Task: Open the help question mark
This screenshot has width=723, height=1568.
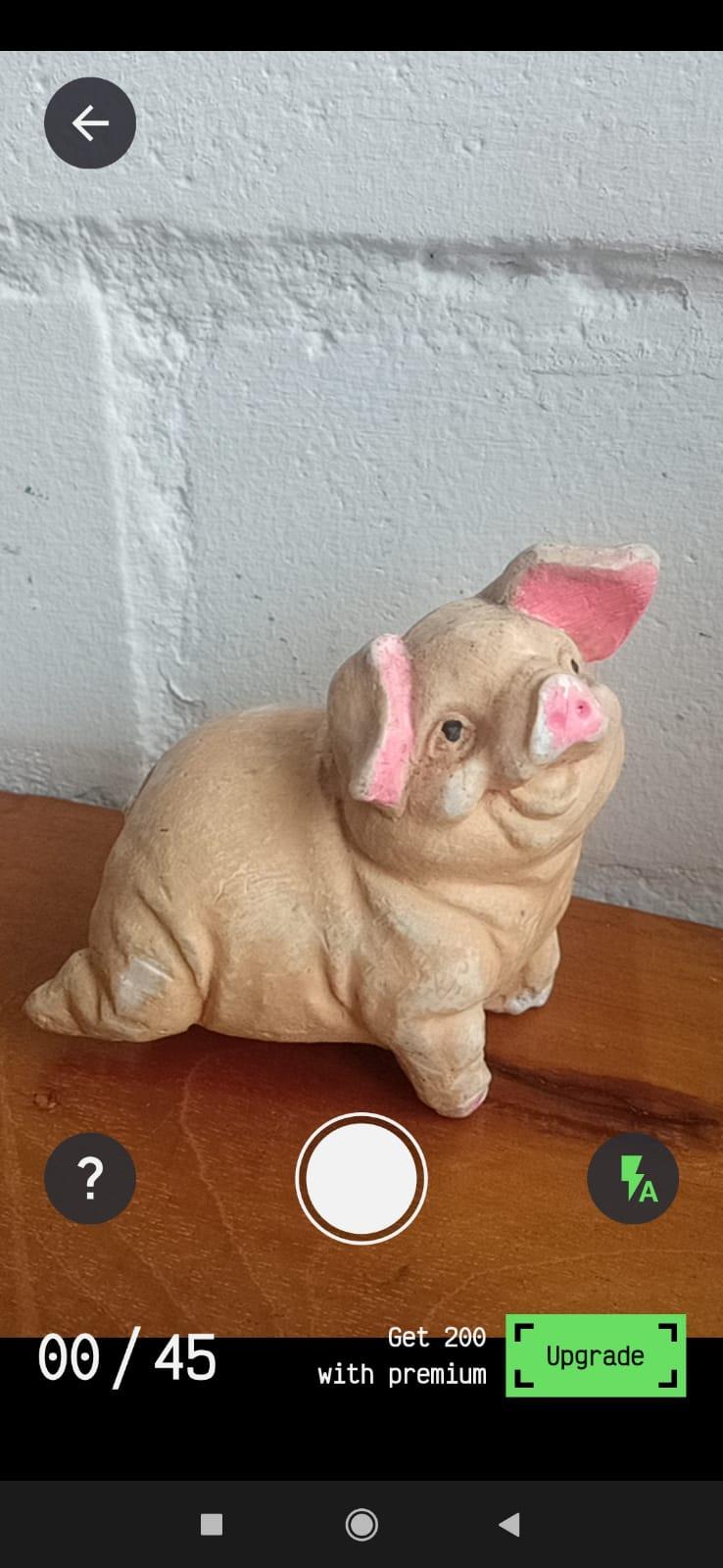Action: click(x=90, y=1178)
